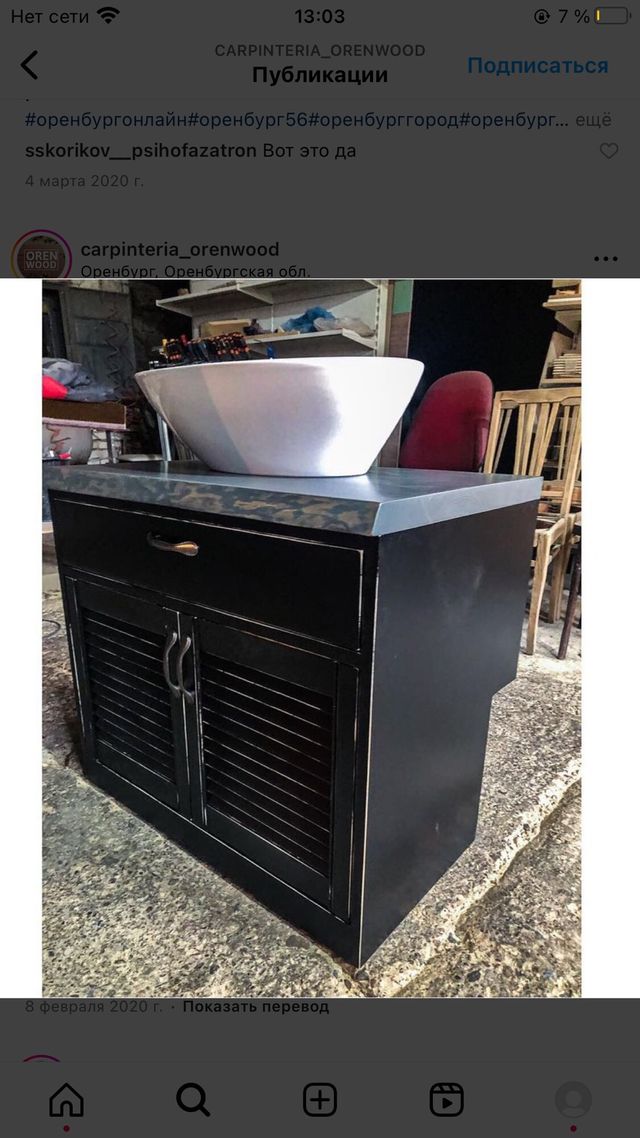
Task: Tap Подписаться to follow the account
Action: pos(538,66)
